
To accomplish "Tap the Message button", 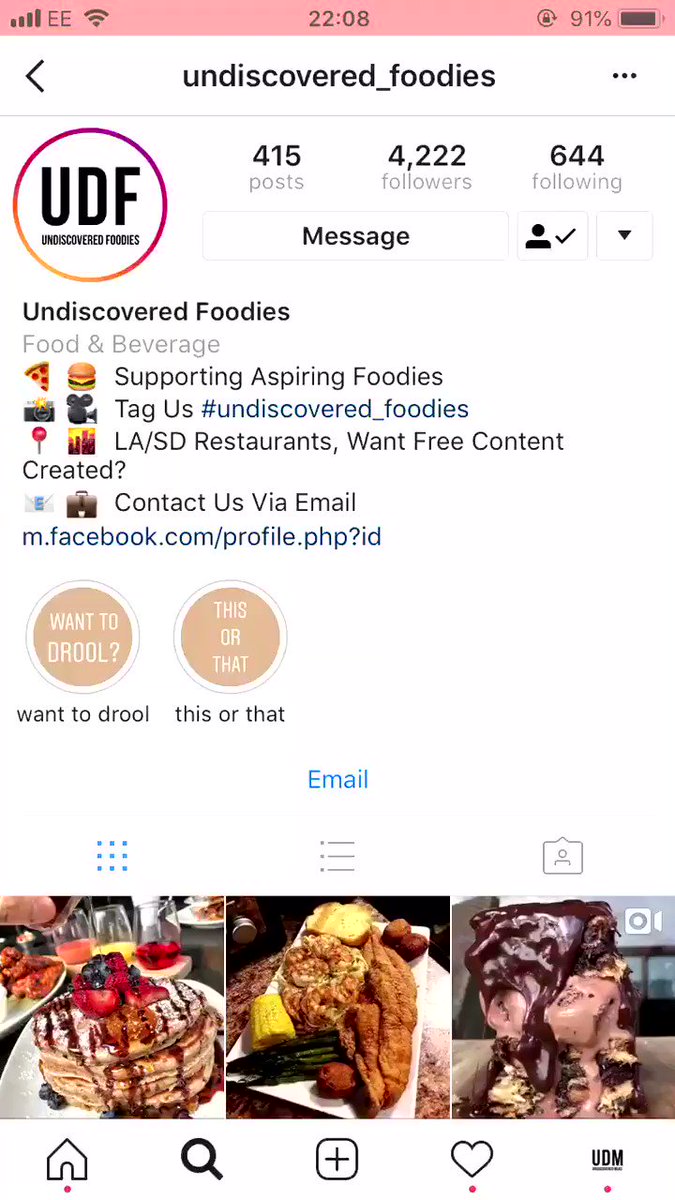I will click(356, 236).
